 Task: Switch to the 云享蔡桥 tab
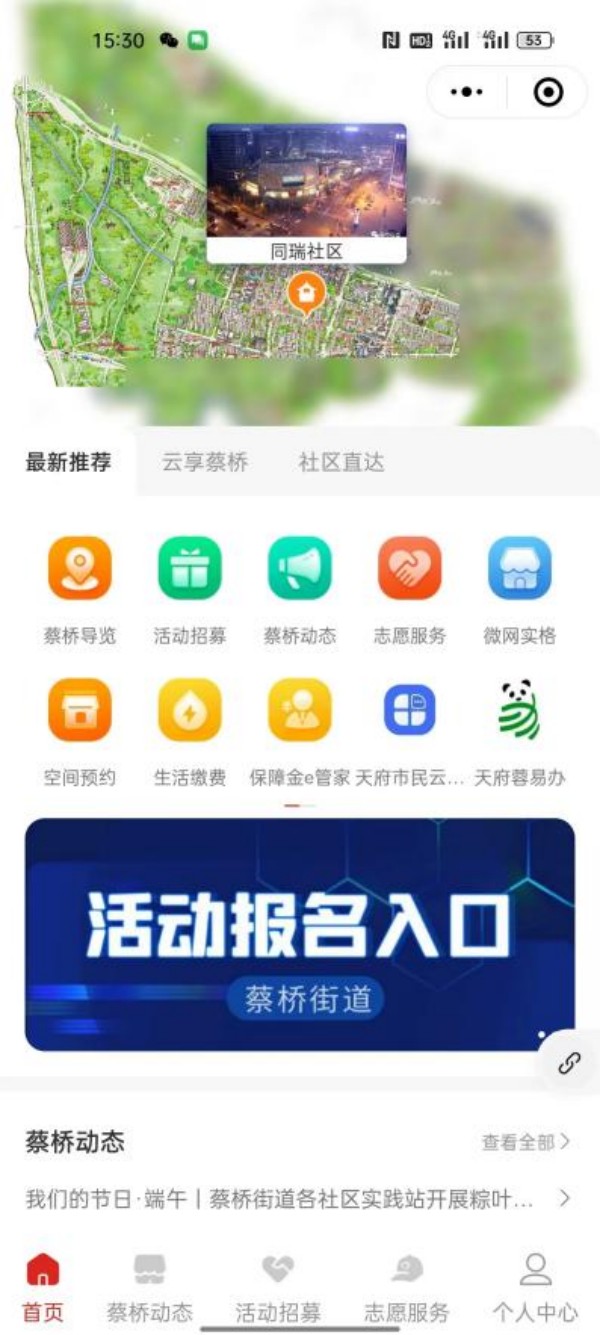[x=205, y=462]
